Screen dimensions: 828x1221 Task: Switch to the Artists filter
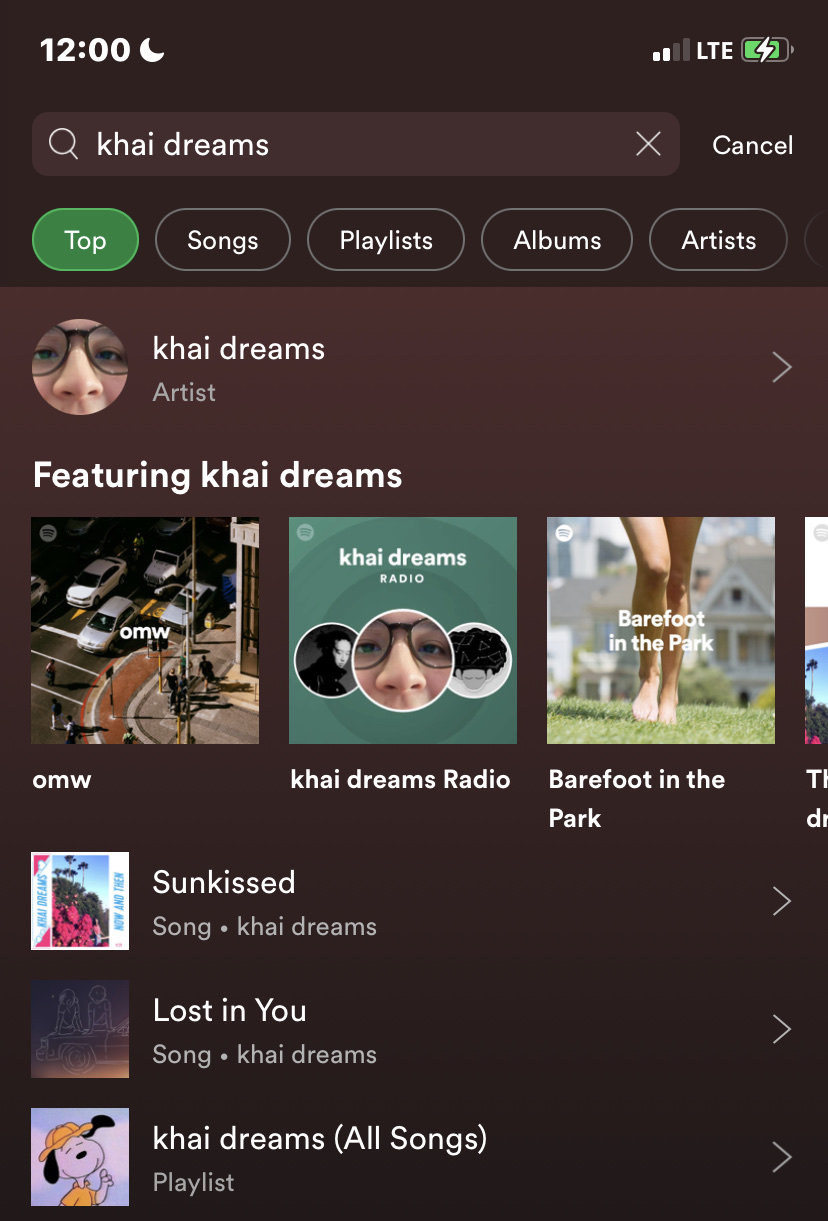click(x=718, y=240)
